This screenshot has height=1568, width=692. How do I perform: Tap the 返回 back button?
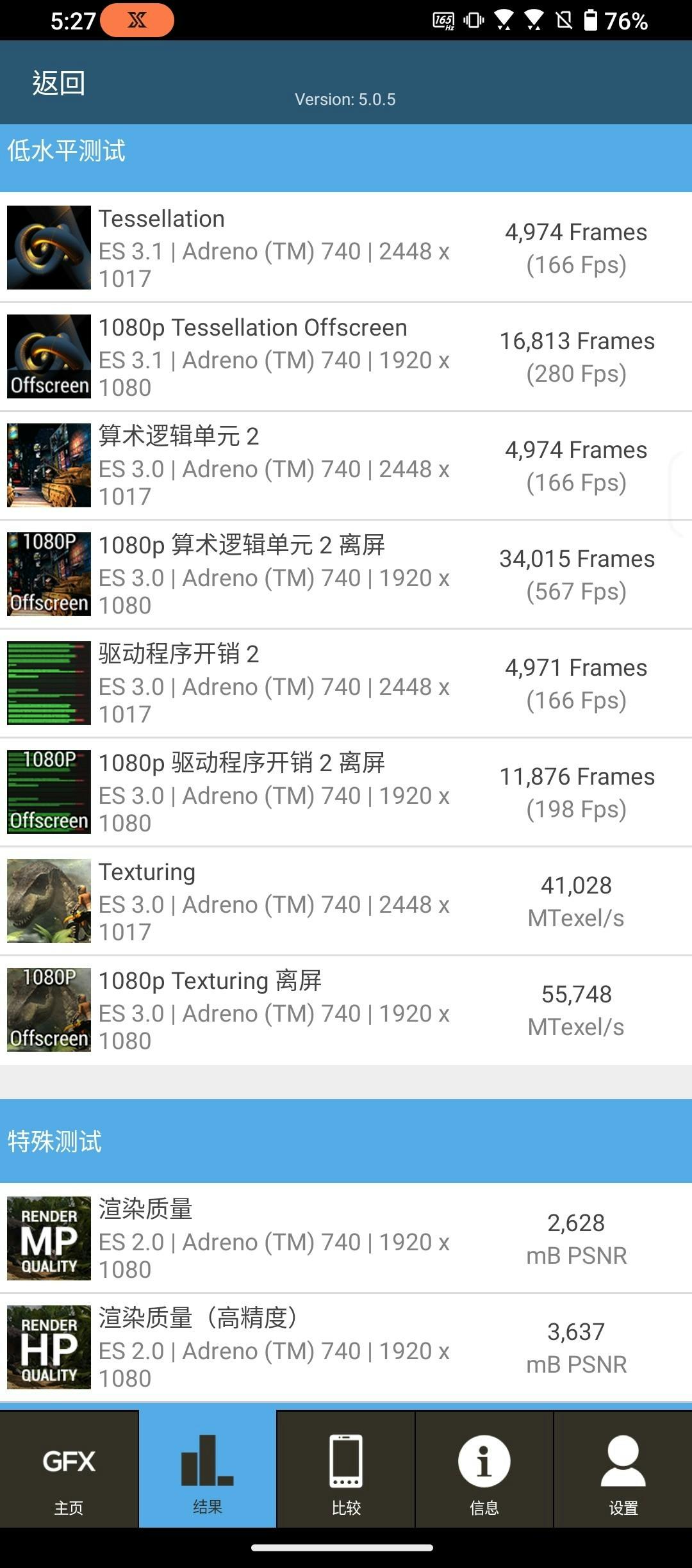tap(58, 83)
